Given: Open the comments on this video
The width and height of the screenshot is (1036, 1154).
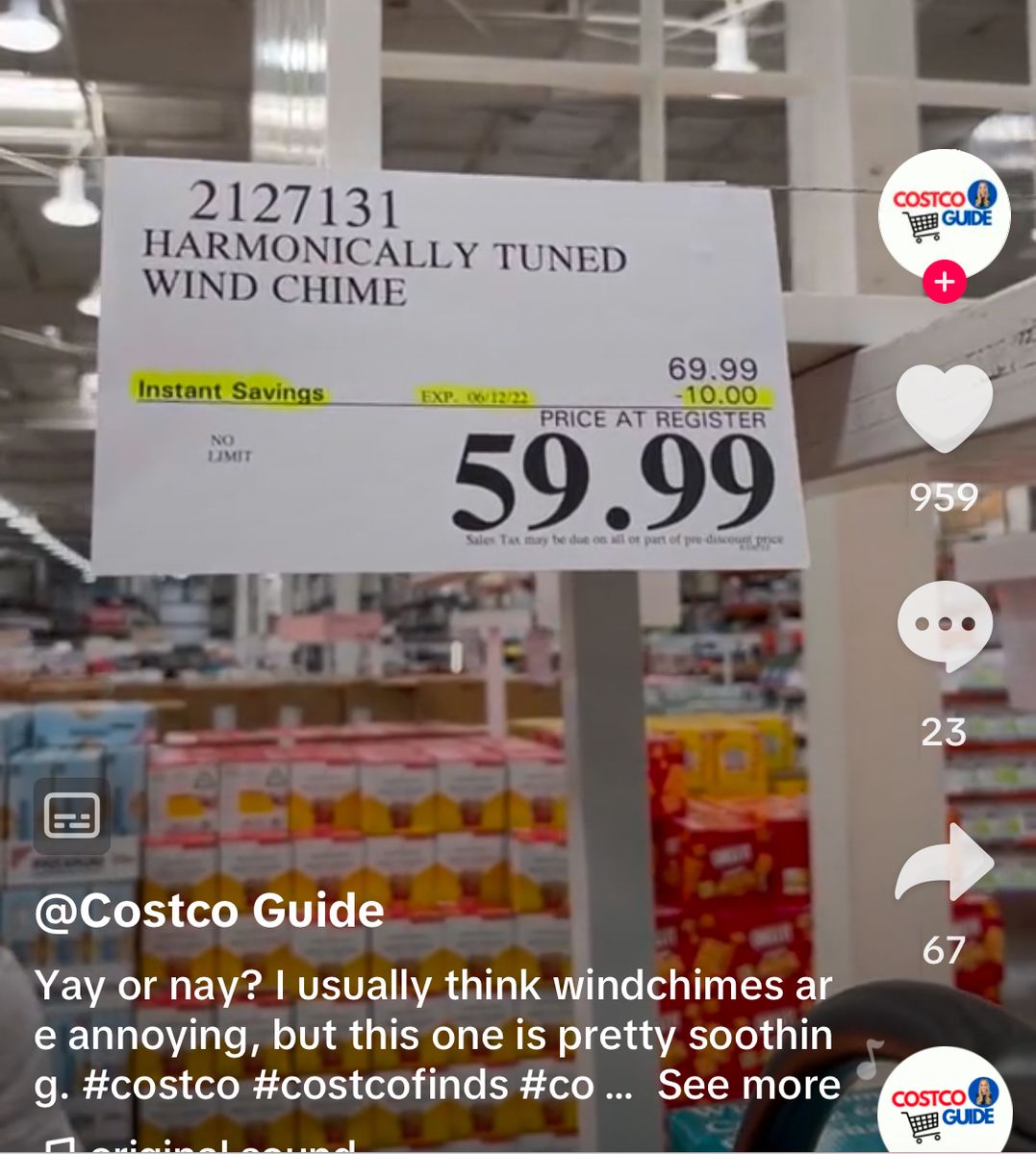Looking at the screenshot, I should (944, 625).
